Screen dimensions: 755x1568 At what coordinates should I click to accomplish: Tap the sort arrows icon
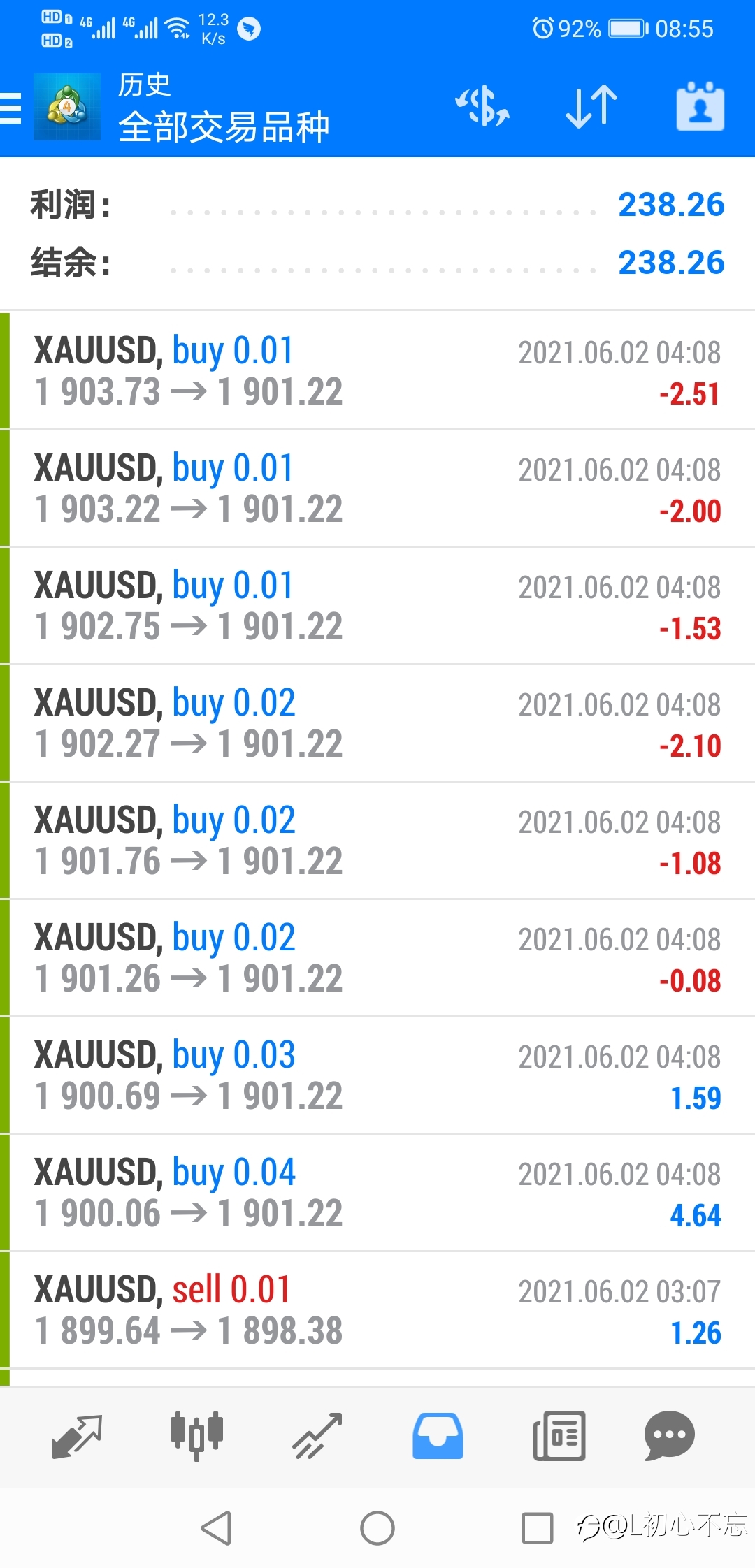pos(591,107)
